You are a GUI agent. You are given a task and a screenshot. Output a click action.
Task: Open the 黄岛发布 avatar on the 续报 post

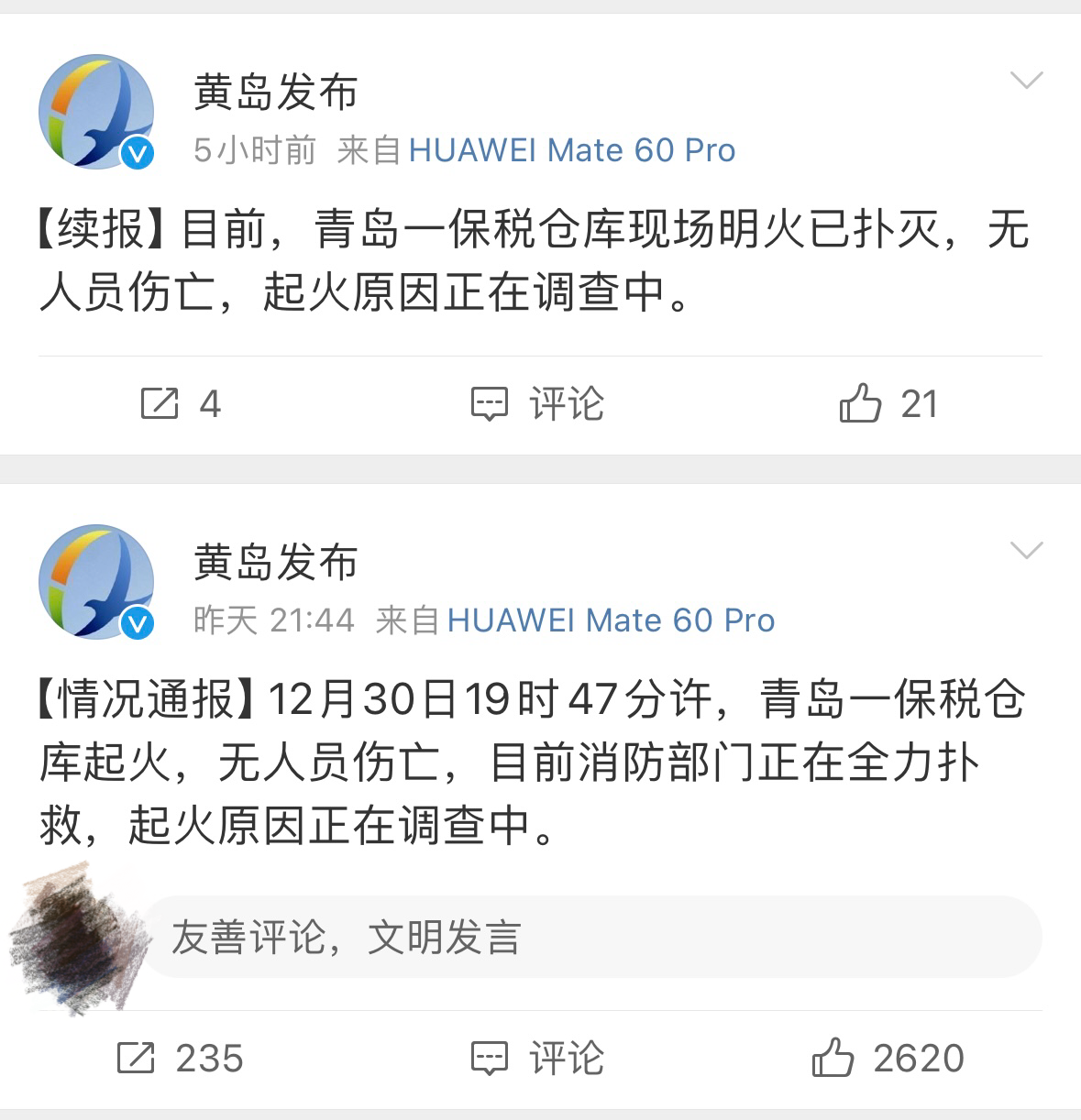pyautogui.click(x=96, y=112)
